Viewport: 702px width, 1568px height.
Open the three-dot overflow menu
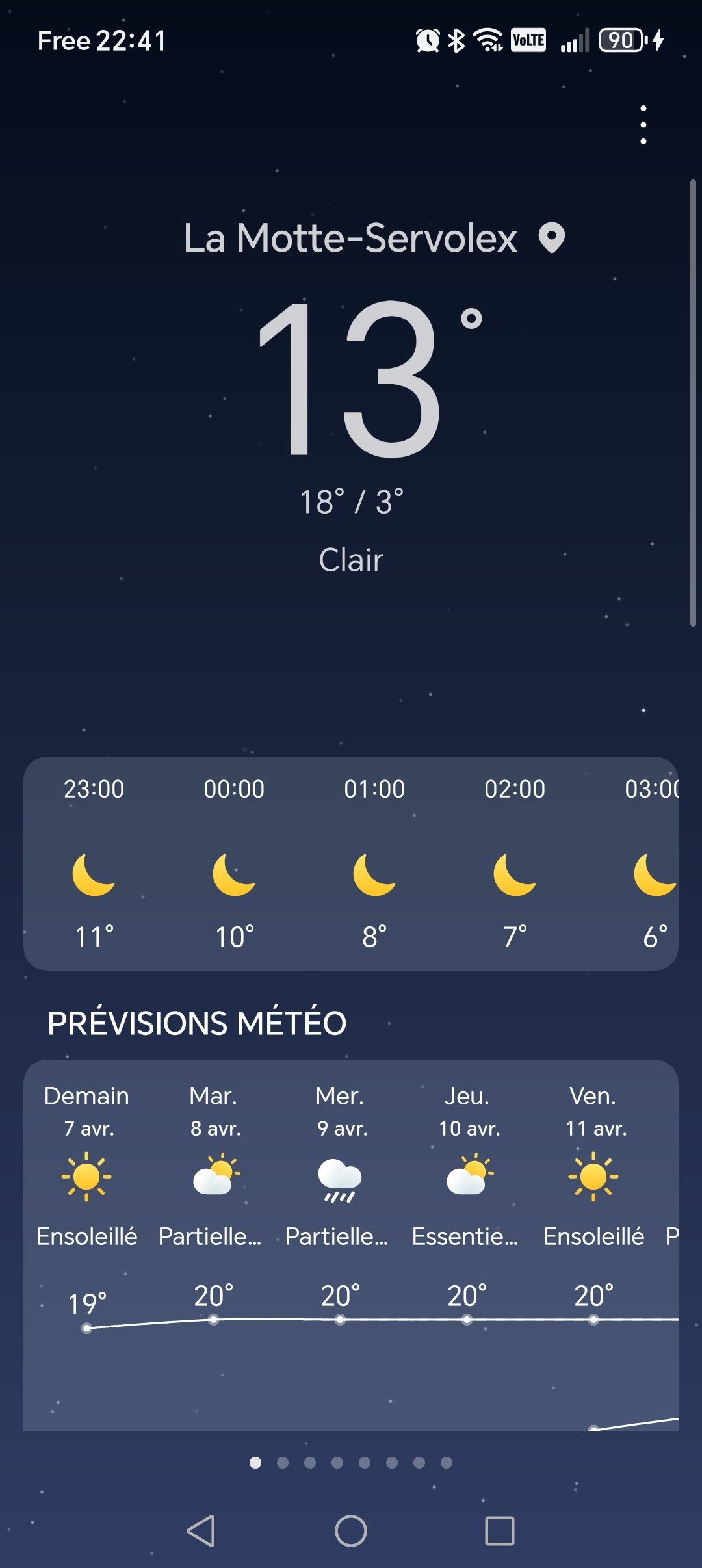tap(643, 125)
